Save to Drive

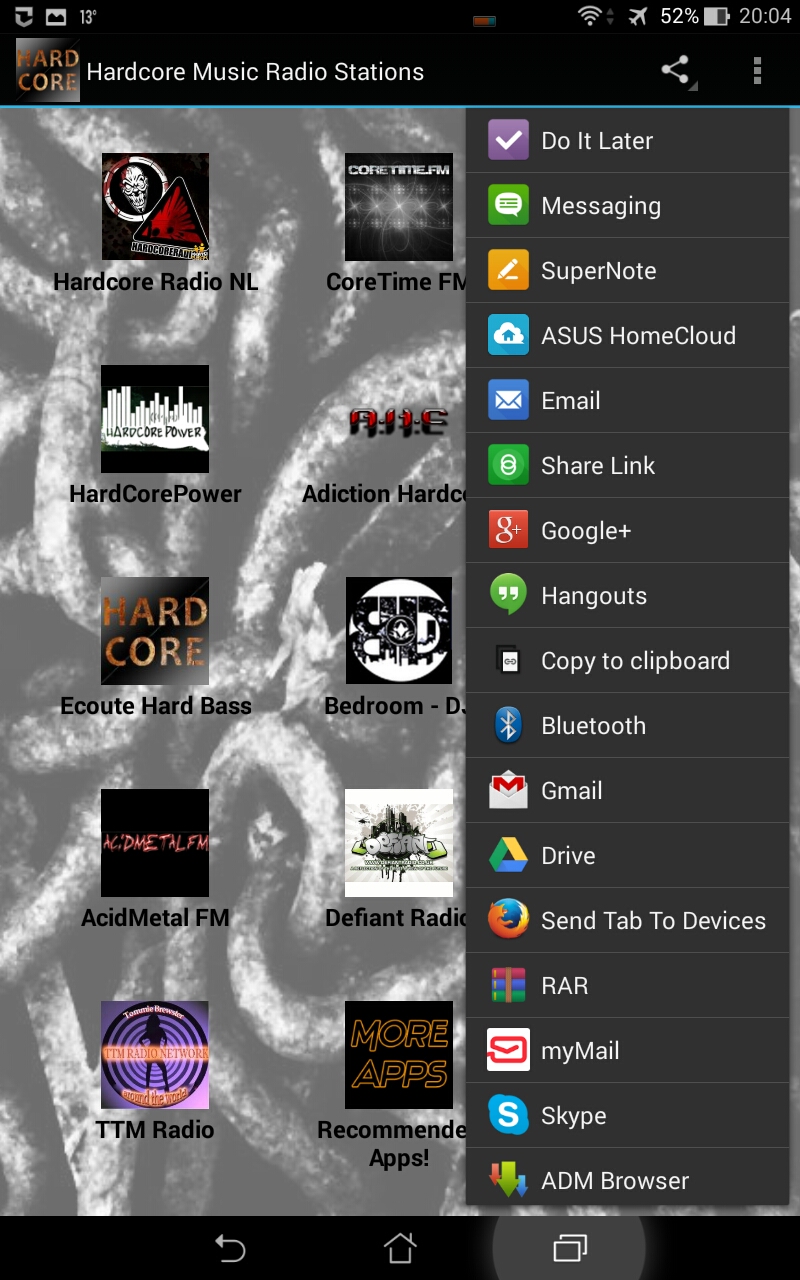click(627, 856)
